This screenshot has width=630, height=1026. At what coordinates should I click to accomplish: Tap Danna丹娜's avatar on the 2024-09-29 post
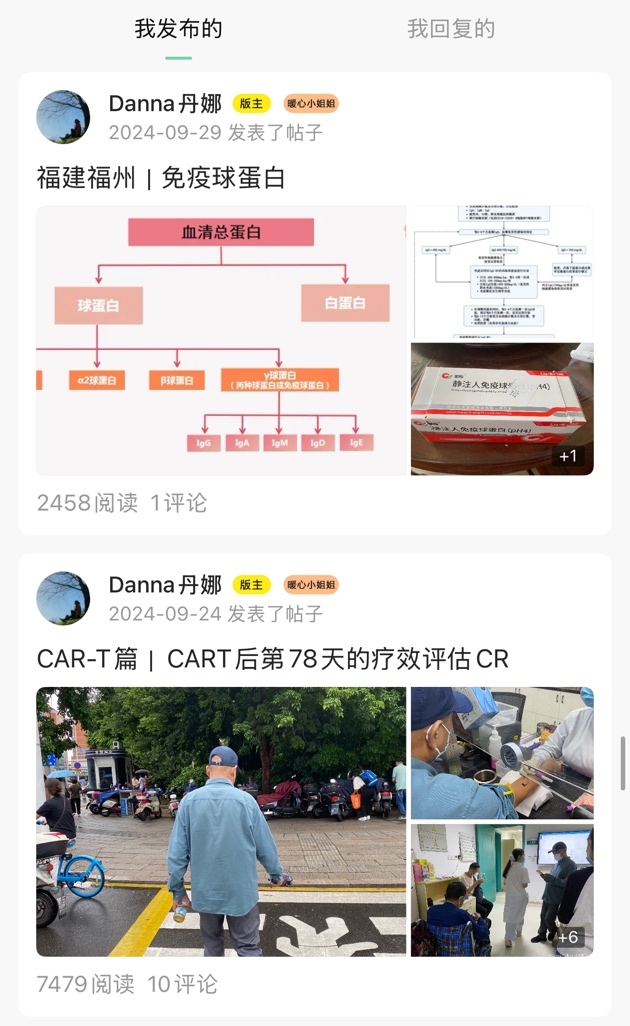coord(63,117)
